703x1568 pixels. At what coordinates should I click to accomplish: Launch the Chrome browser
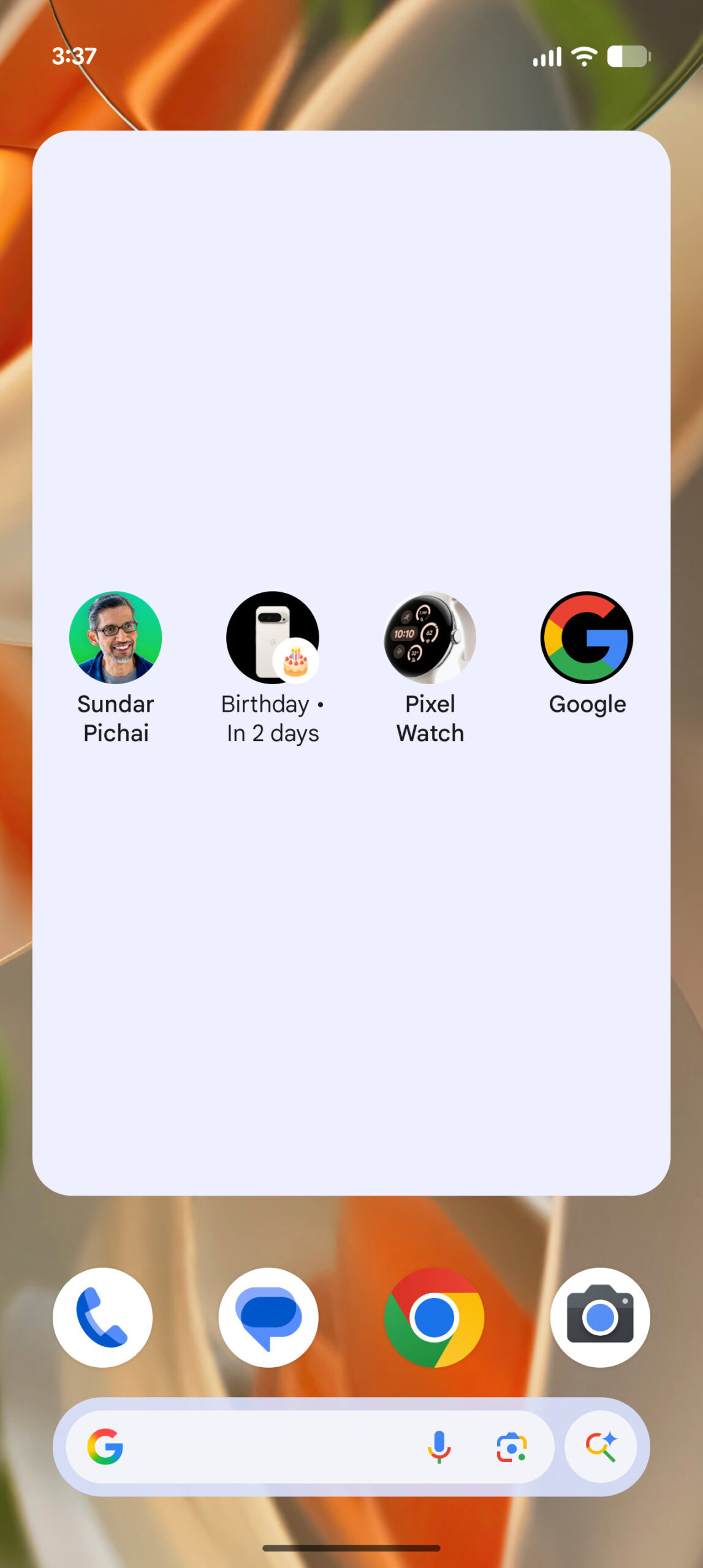pyautogui.click(x=434, y=1317)
